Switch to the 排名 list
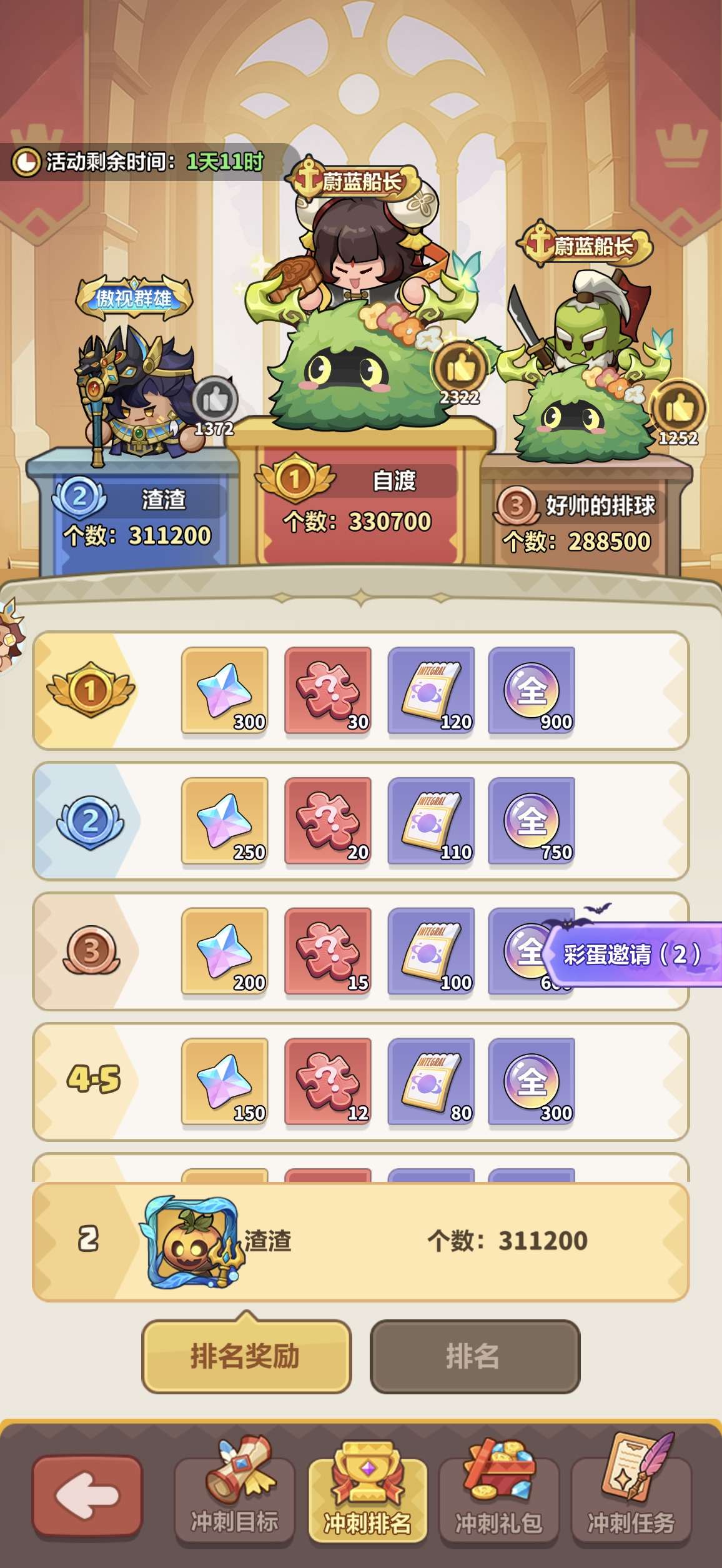722x1568 pixels. 475,1356
